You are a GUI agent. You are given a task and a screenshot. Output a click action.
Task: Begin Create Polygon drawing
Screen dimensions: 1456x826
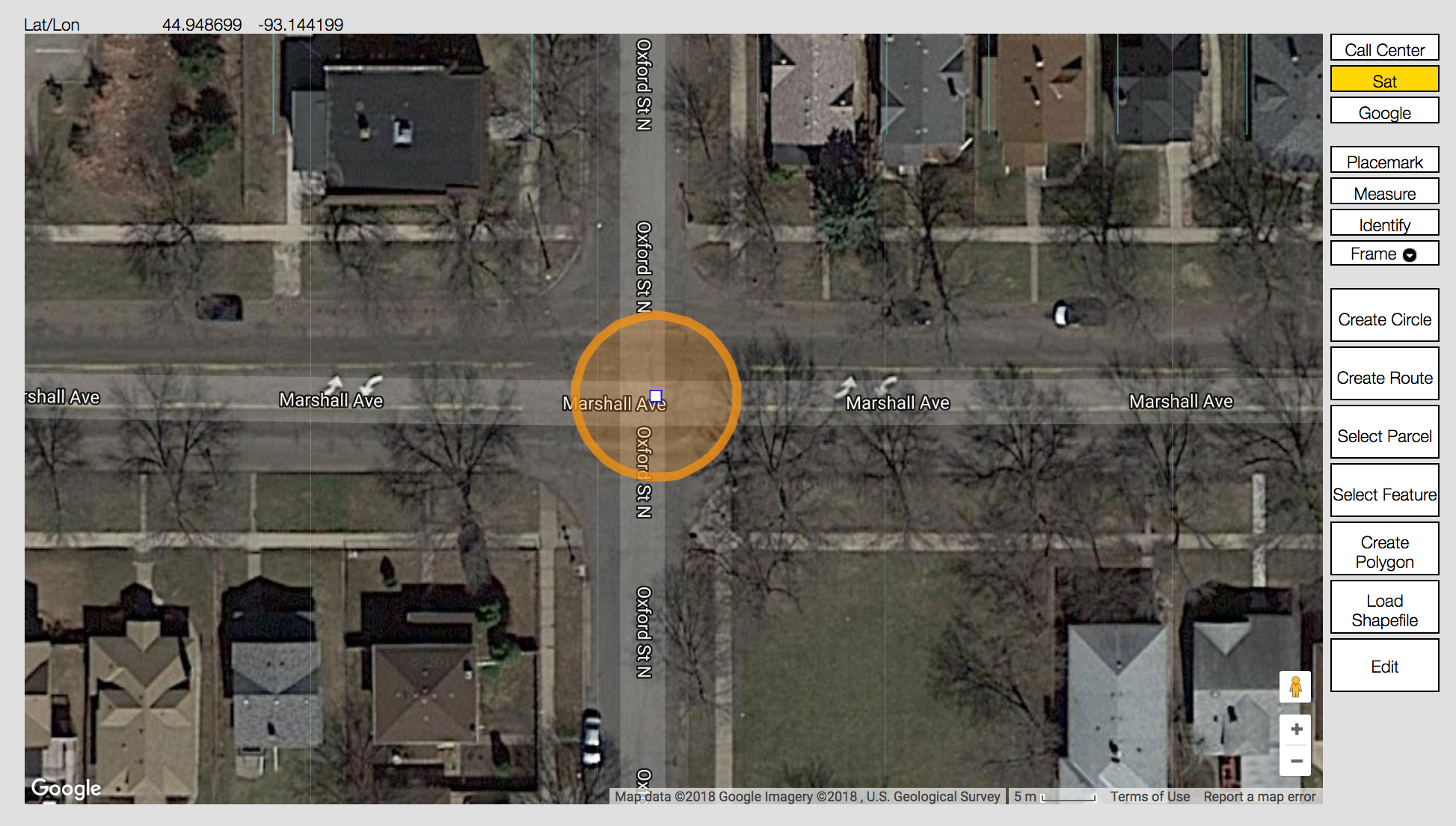pos(1384,551)
